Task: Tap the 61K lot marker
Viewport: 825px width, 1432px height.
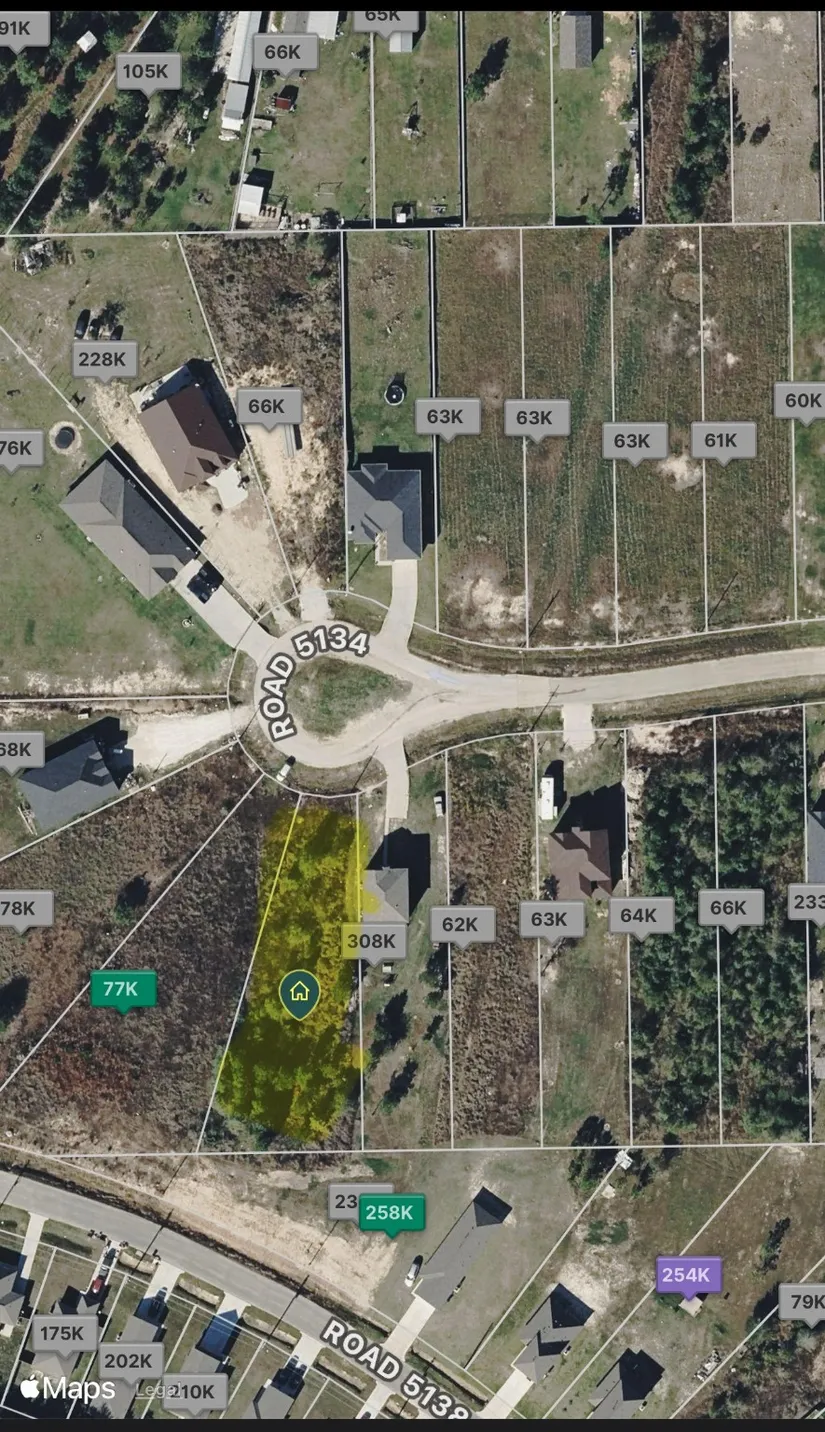Action: 723,440
